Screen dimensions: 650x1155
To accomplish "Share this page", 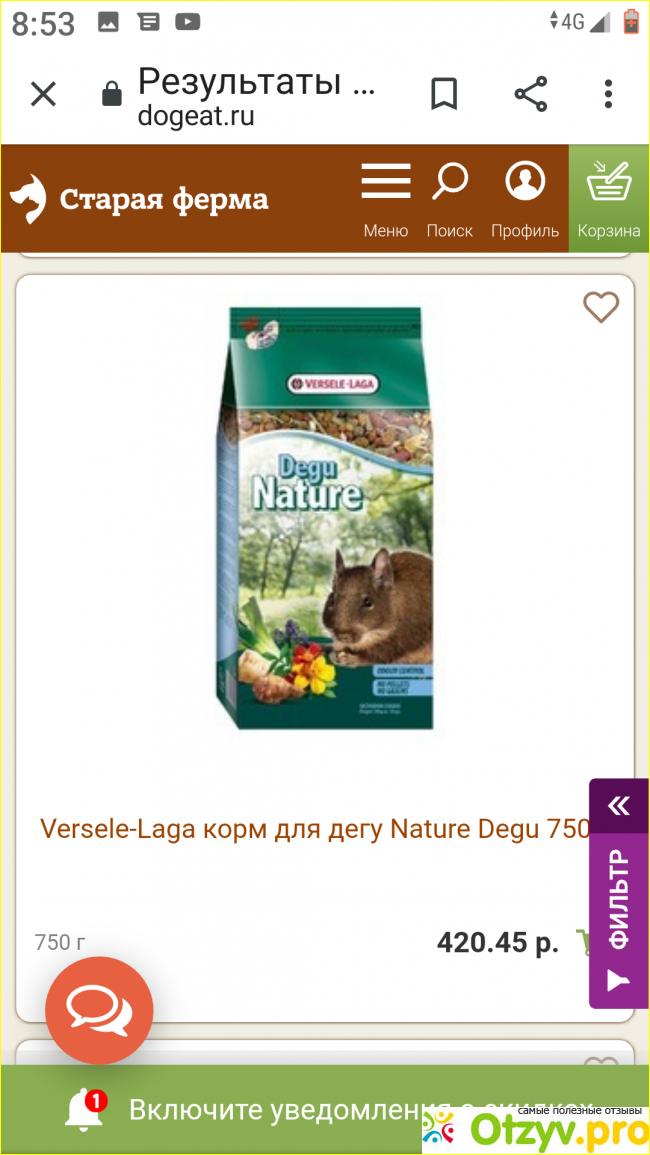I will [530, 95].
